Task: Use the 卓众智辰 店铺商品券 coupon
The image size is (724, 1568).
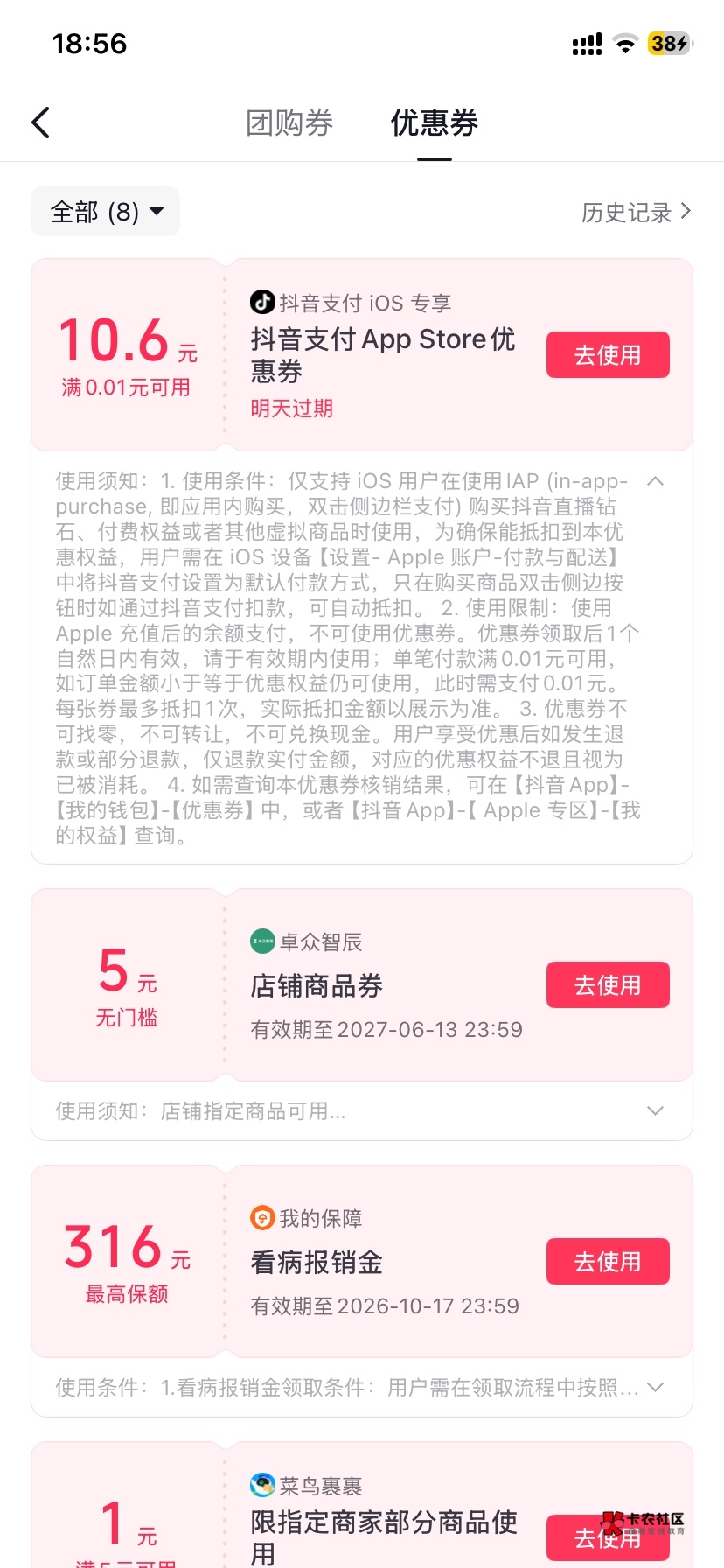Action: pos(608,985)
